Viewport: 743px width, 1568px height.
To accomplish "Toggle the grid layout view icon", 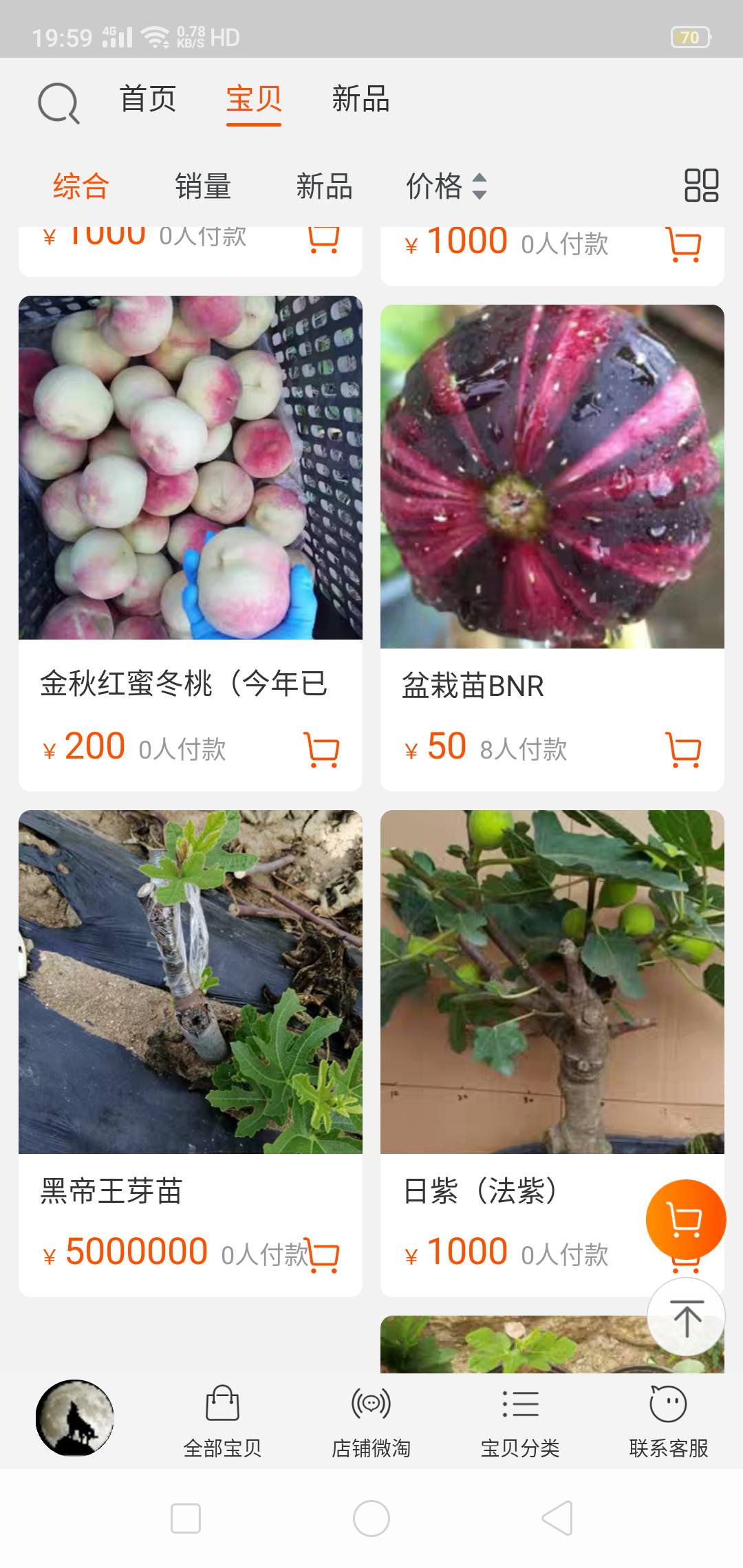I will tap(701, 186).
